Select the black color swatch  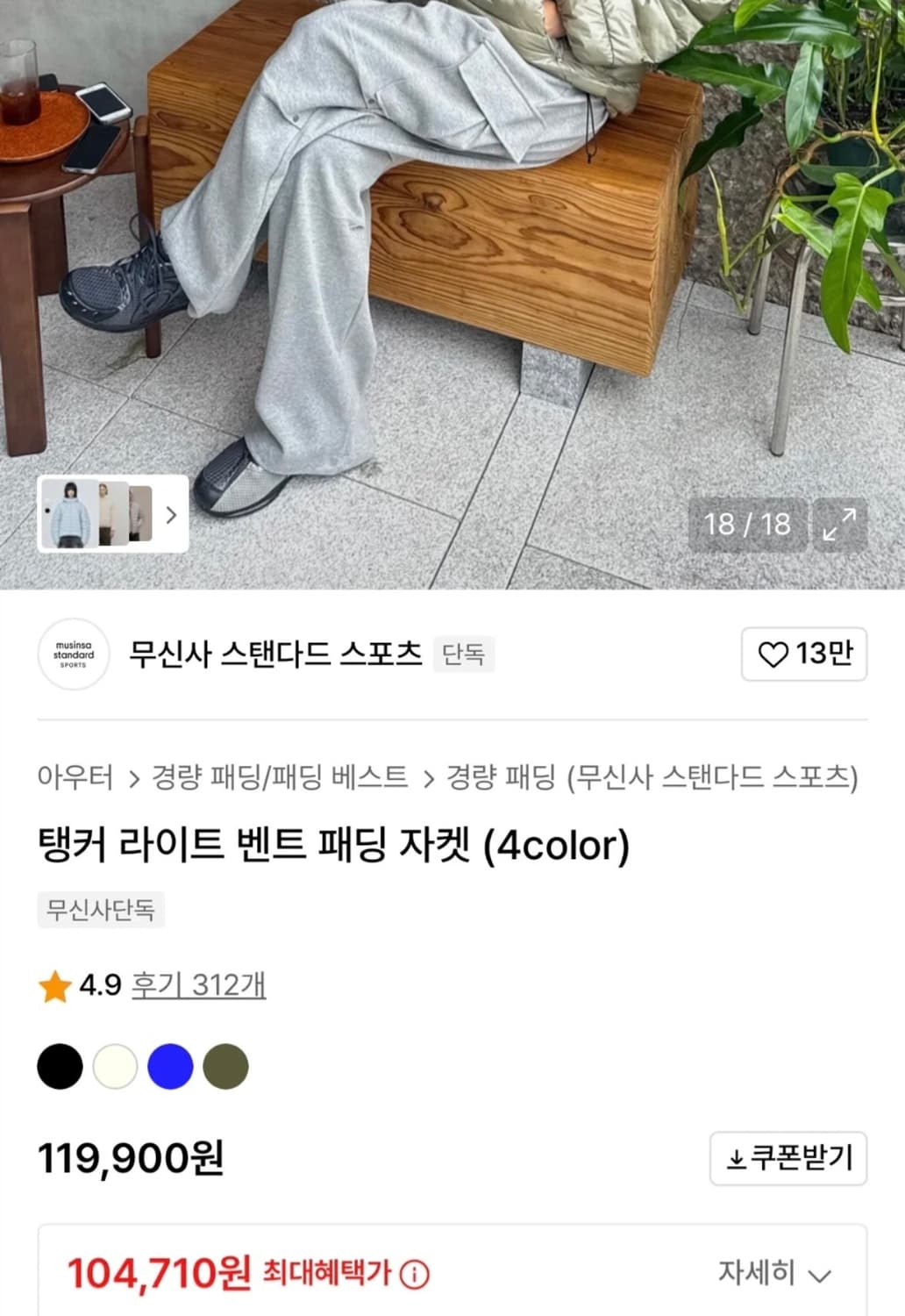coord(60,1066)
